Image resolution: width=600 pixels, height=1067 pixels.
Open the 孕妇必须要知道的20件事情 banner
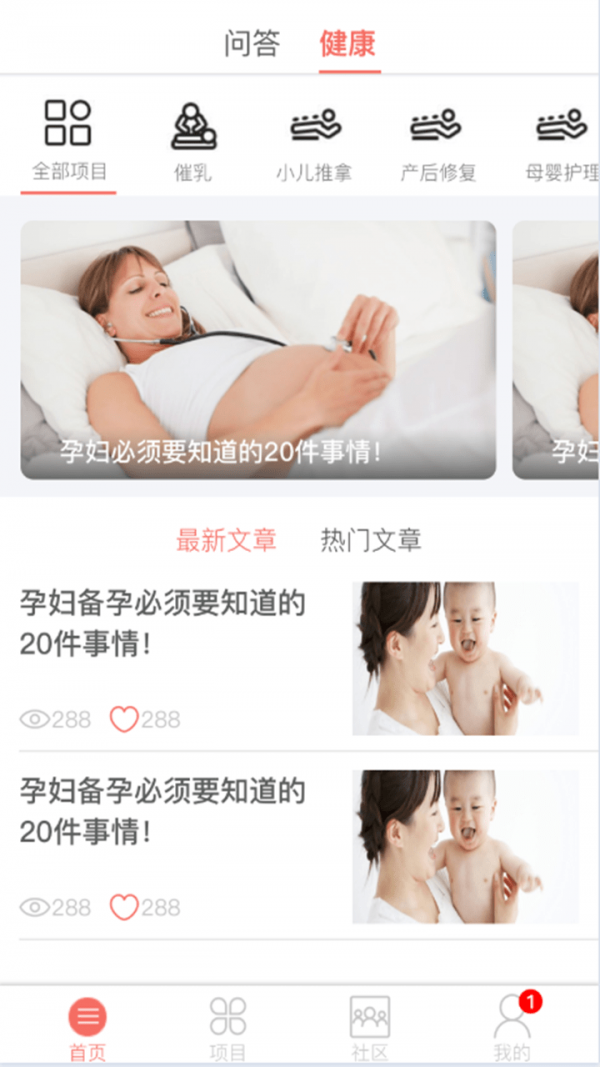pos(258,350)
